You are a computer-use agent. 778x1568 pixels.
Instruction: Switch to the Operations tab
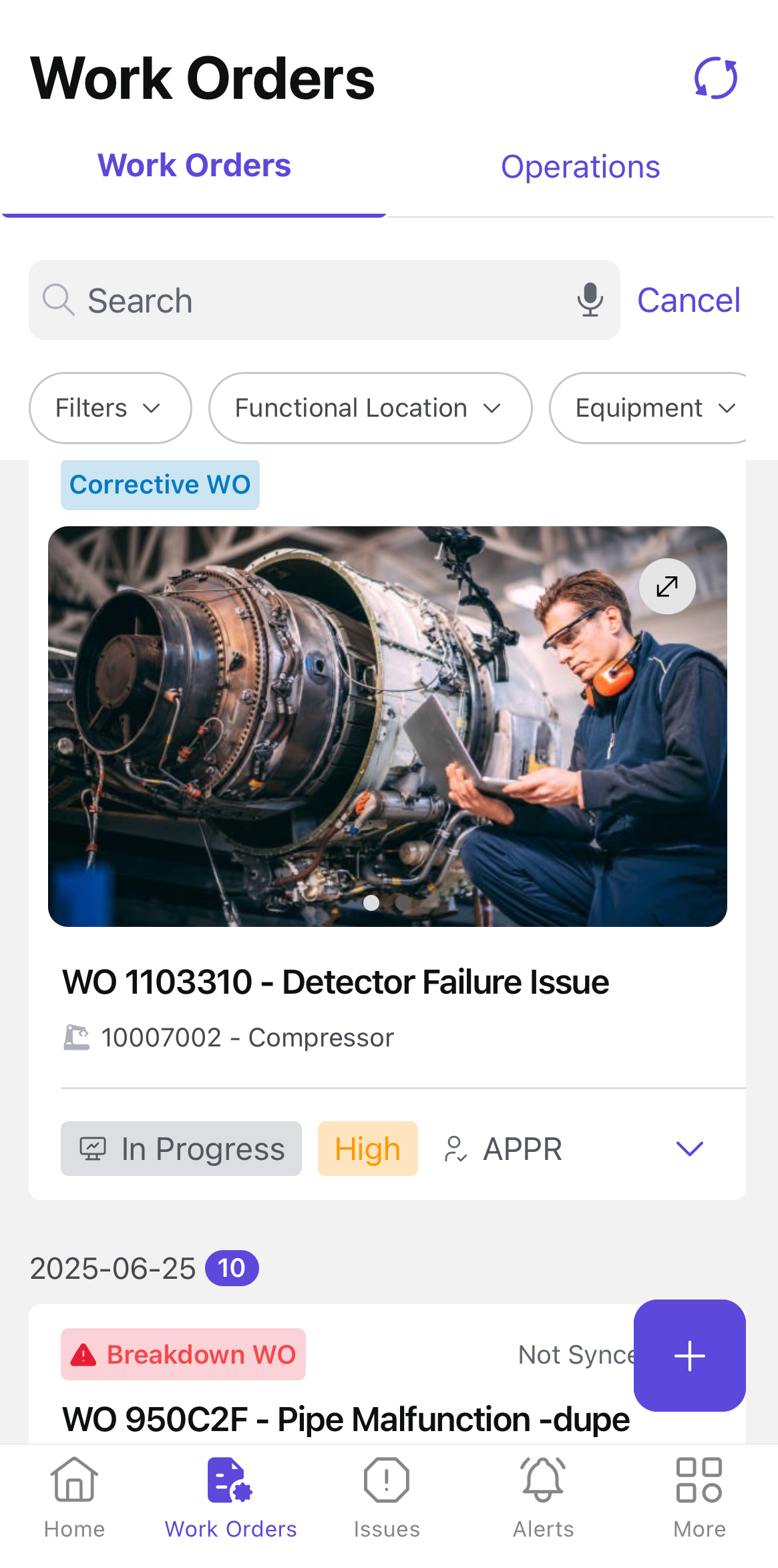pyautogui.click(x=580, y=167)
